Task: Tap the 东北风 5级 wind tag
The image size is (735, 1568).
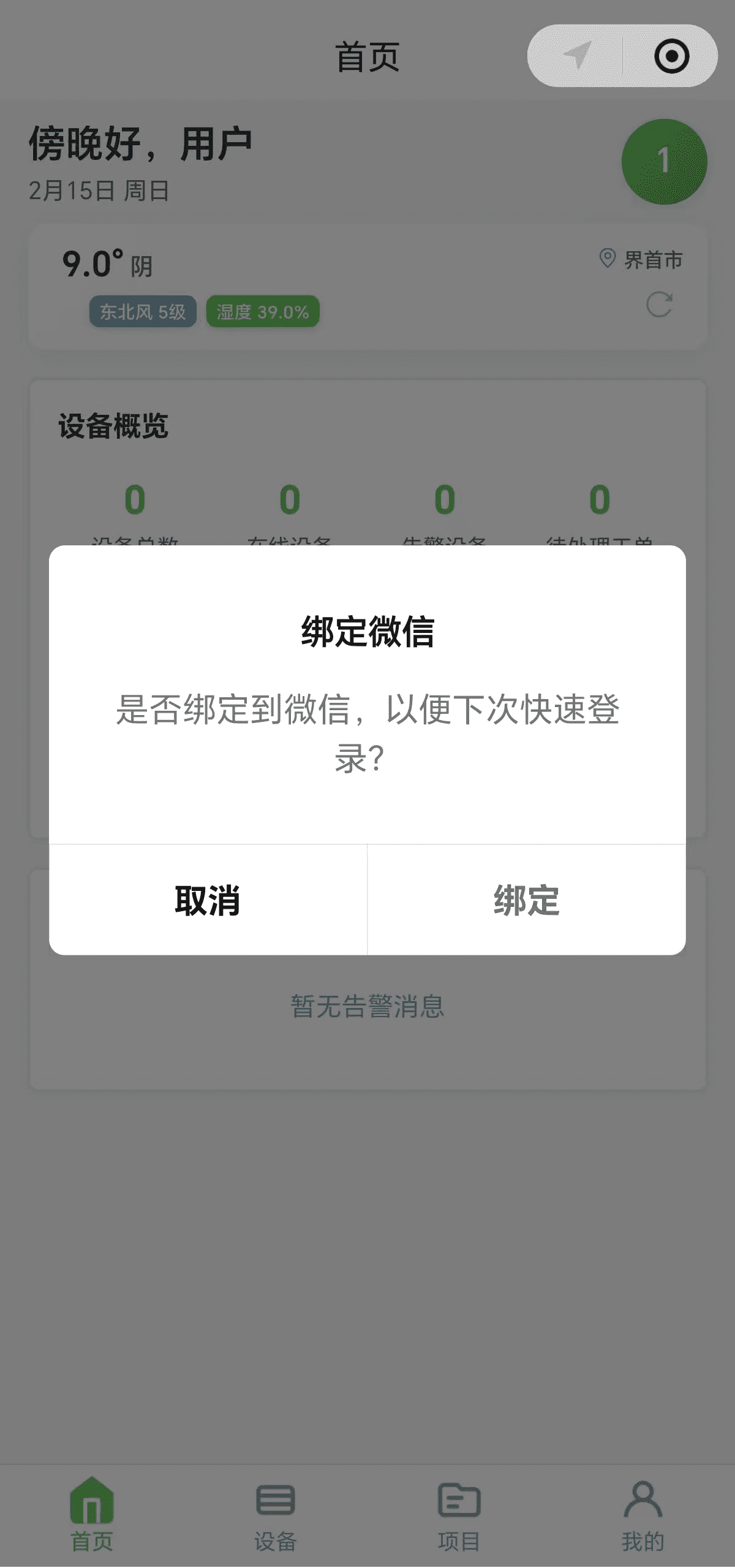Action: (141, 311)
